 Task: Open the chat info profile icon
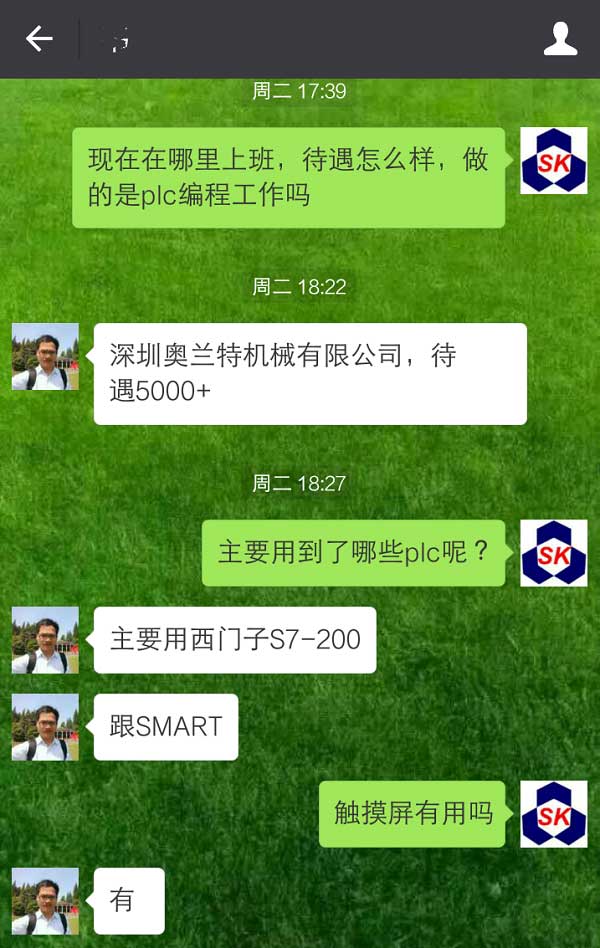click(x=560, y=39)
